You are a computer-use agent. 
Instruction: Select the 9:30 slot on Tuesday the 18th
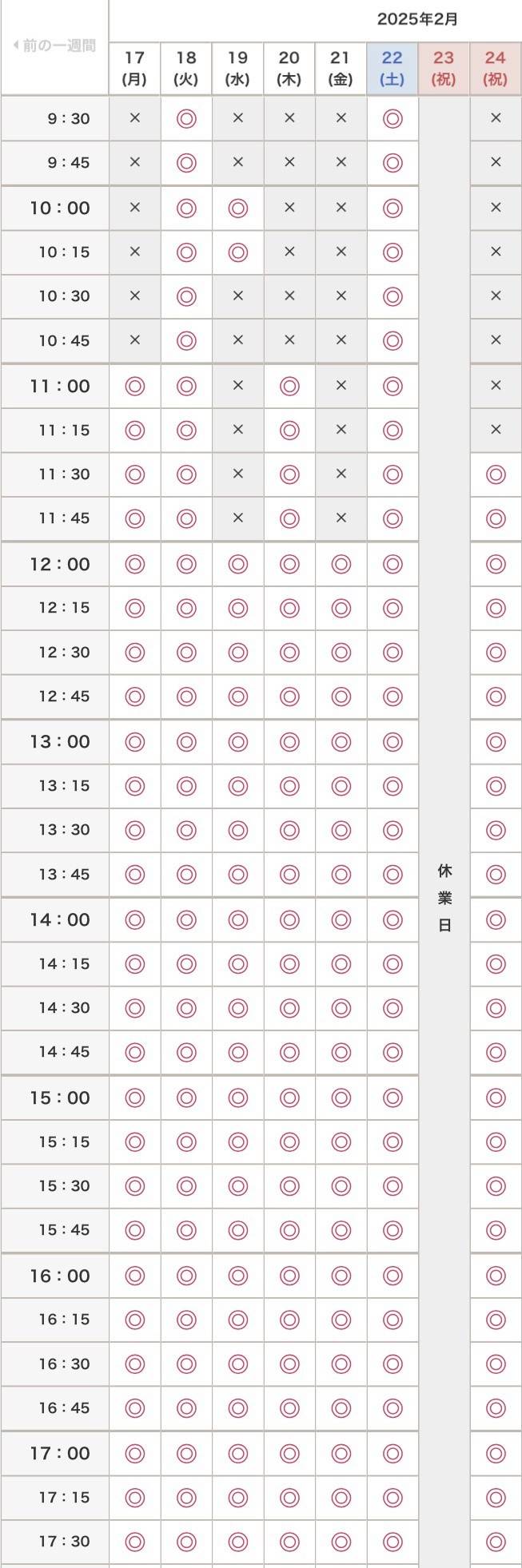[186, 119]
